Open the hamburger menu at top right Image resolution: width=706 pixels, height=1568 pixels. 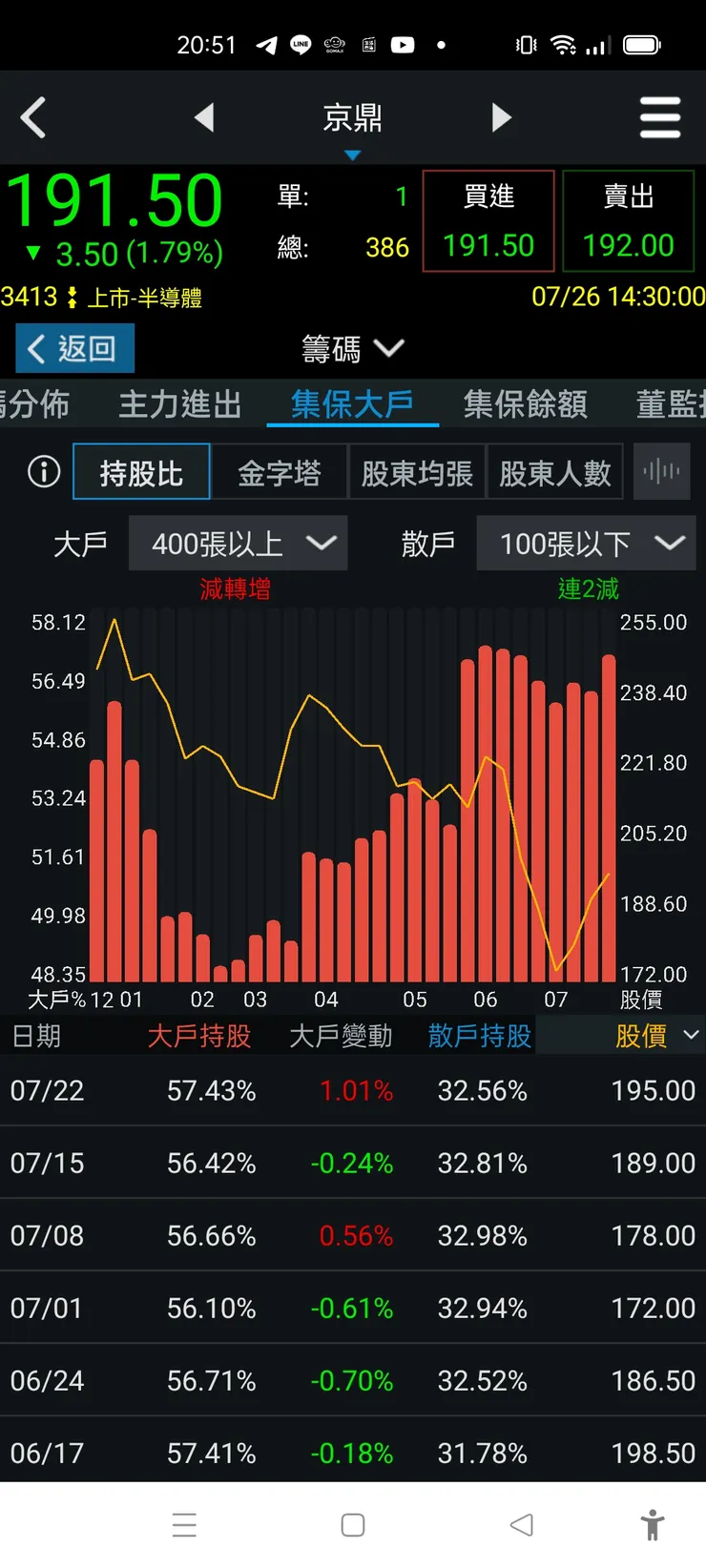click(x=660, y=116)
